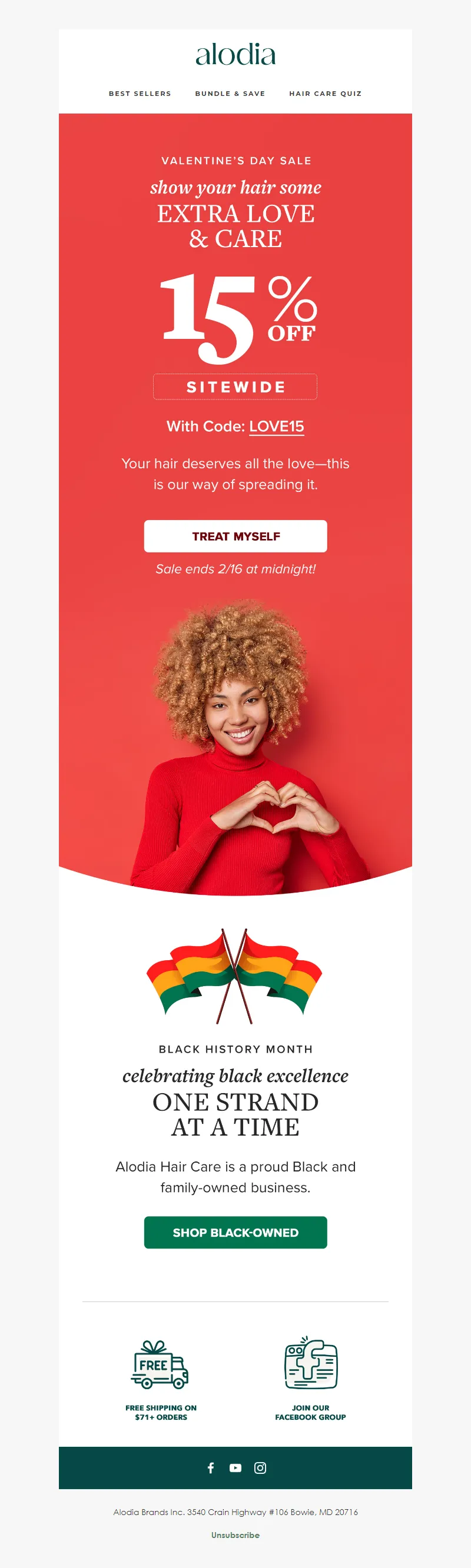Open the Best Sellers link
Viewport: 471px width, 1568px height.
click(140, 94)
